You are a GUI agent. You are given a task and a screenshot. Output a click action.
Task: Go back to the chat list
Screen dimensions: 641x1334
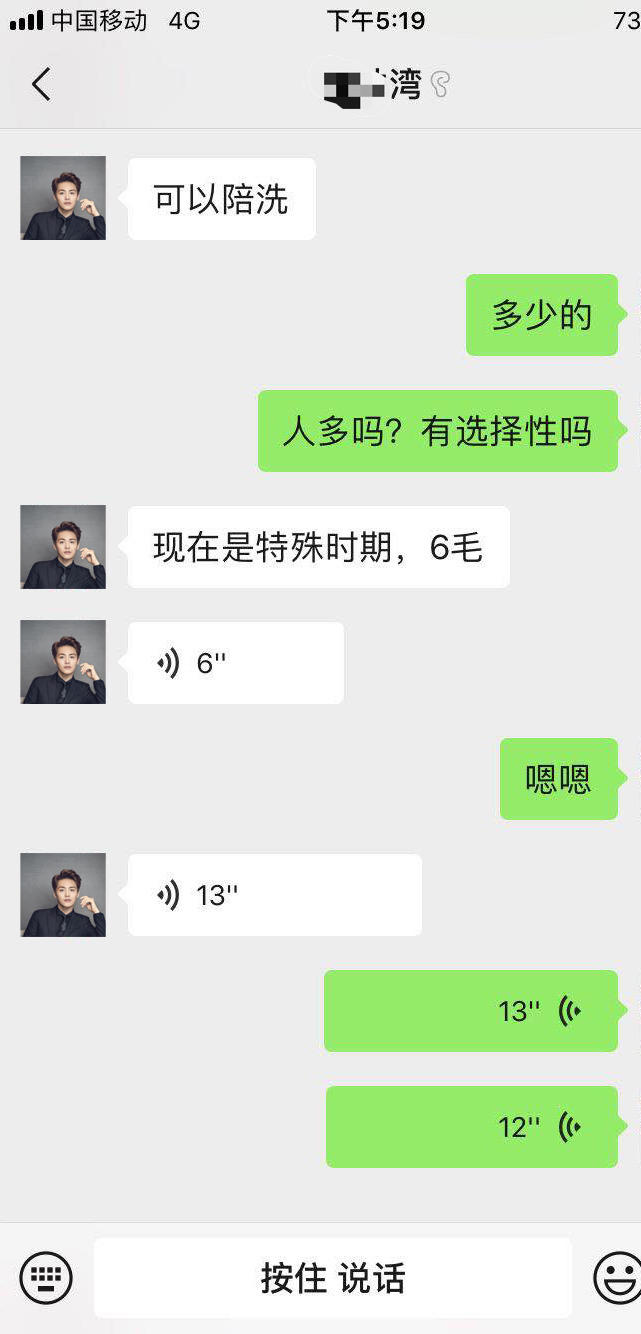point(41,85)
